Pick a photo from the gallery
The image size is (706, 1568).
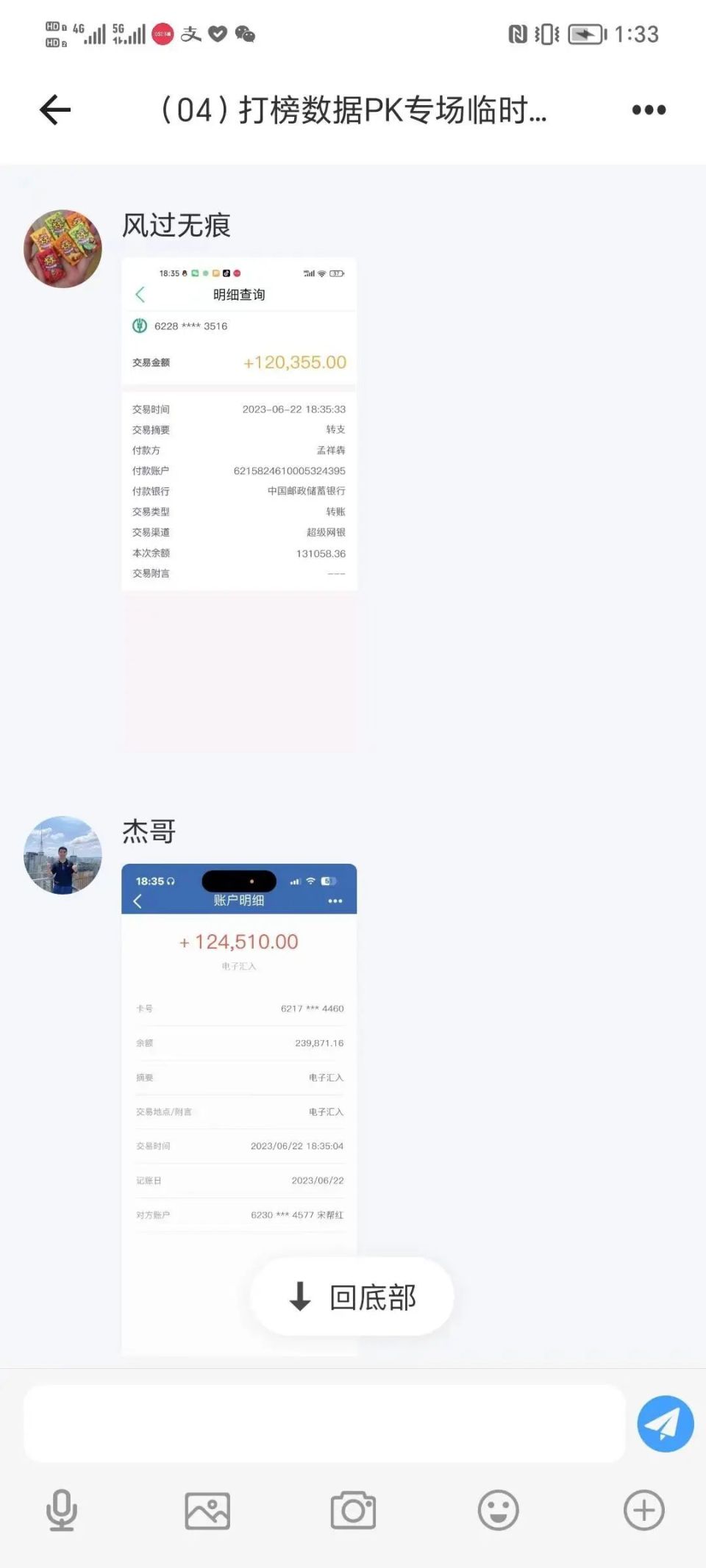point(207,1511)
